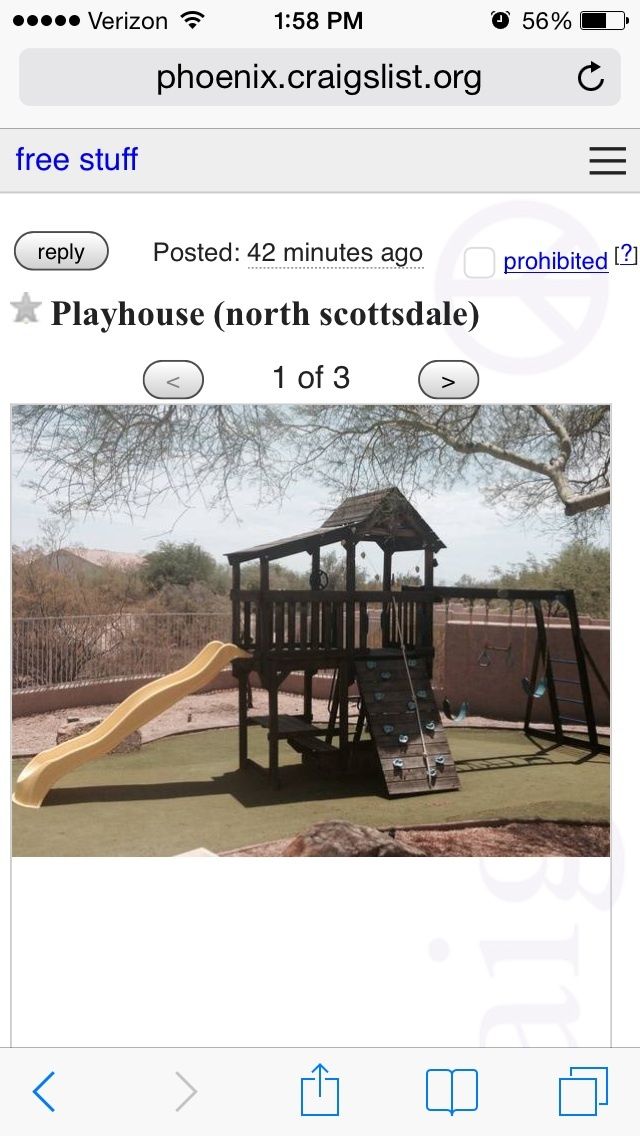Show the previous listing photo
Viewport: 640px width, 1136px height.
(x=173, y=380)
